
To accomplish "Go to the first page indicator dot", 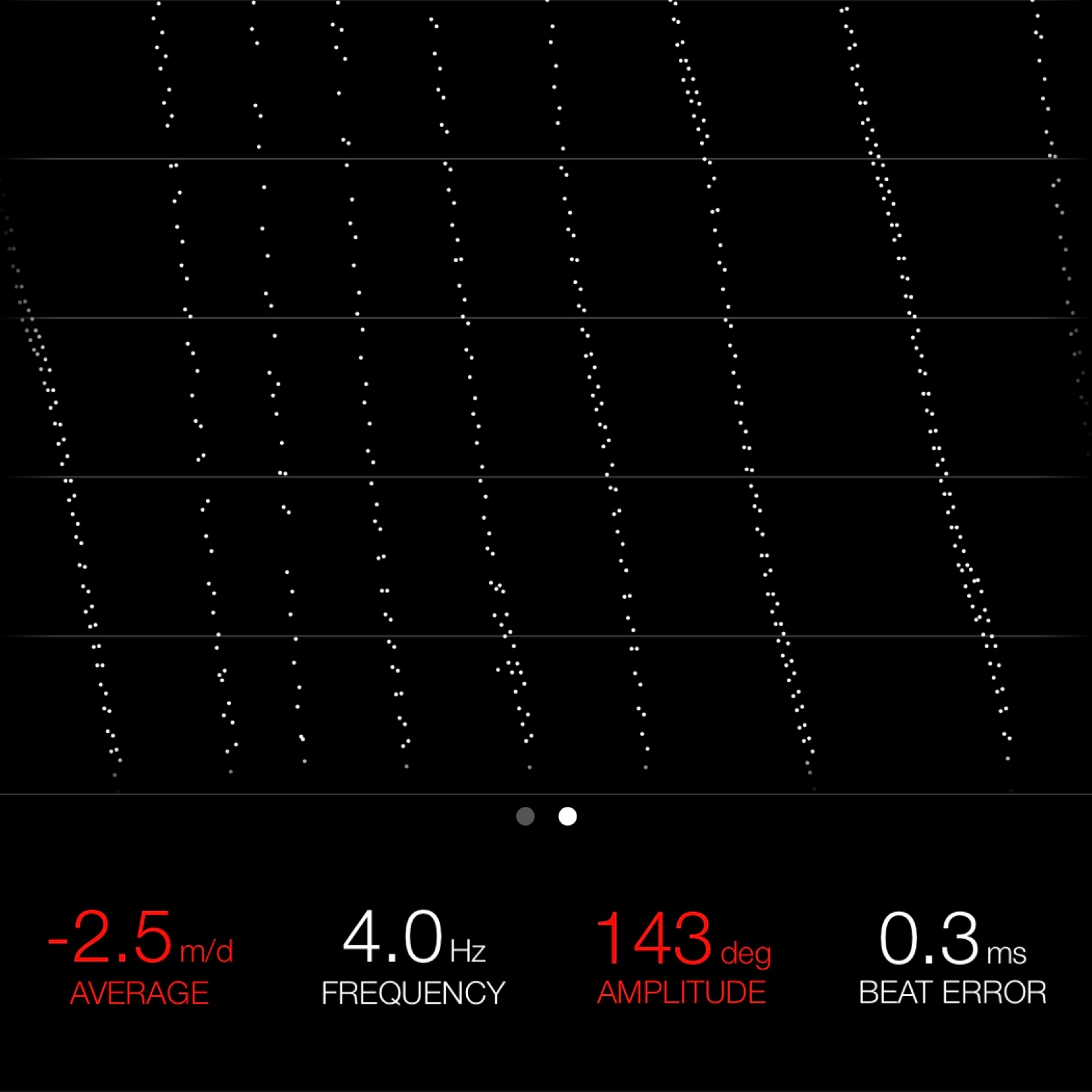I will [526, 817].
